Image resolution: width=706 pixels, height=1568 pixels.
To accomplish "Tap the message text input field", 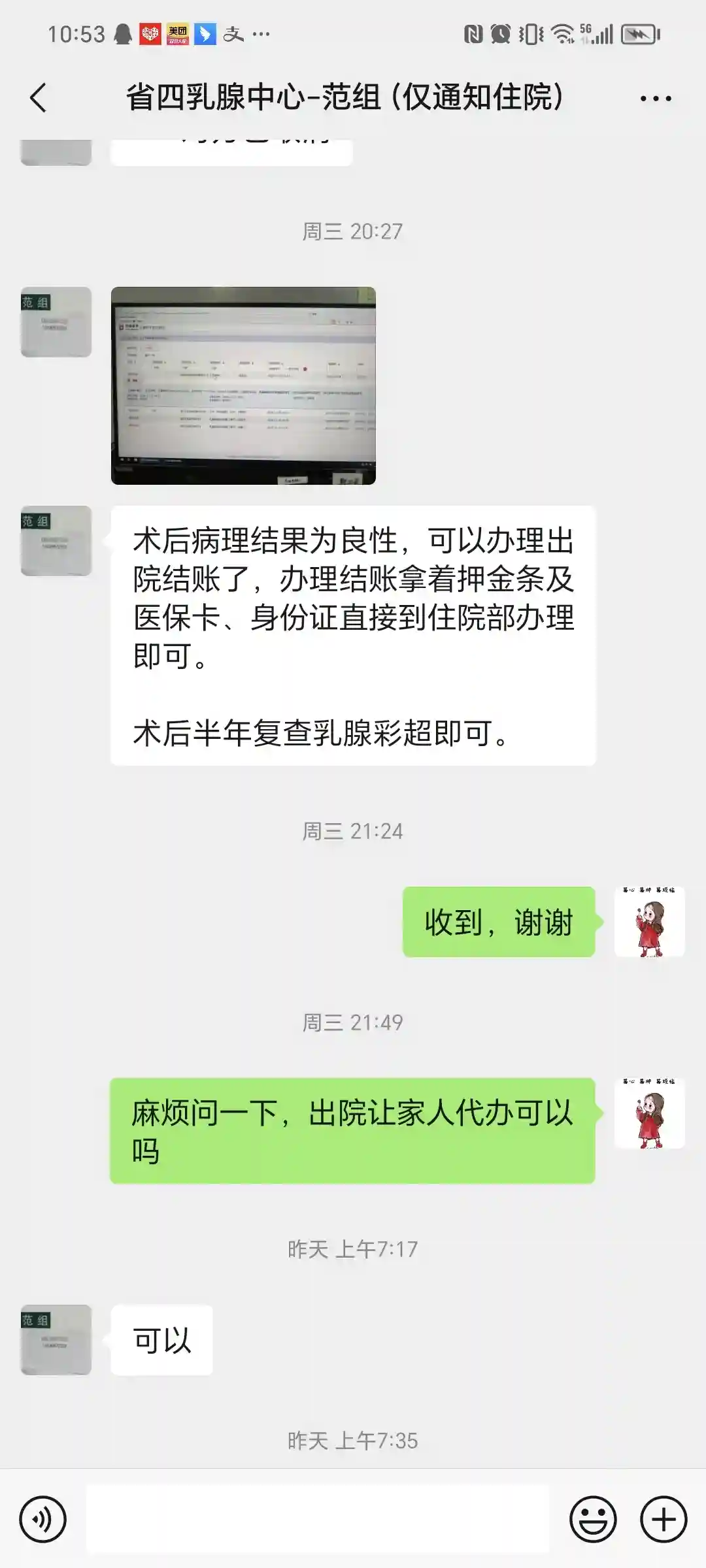I will point(317,1519).
